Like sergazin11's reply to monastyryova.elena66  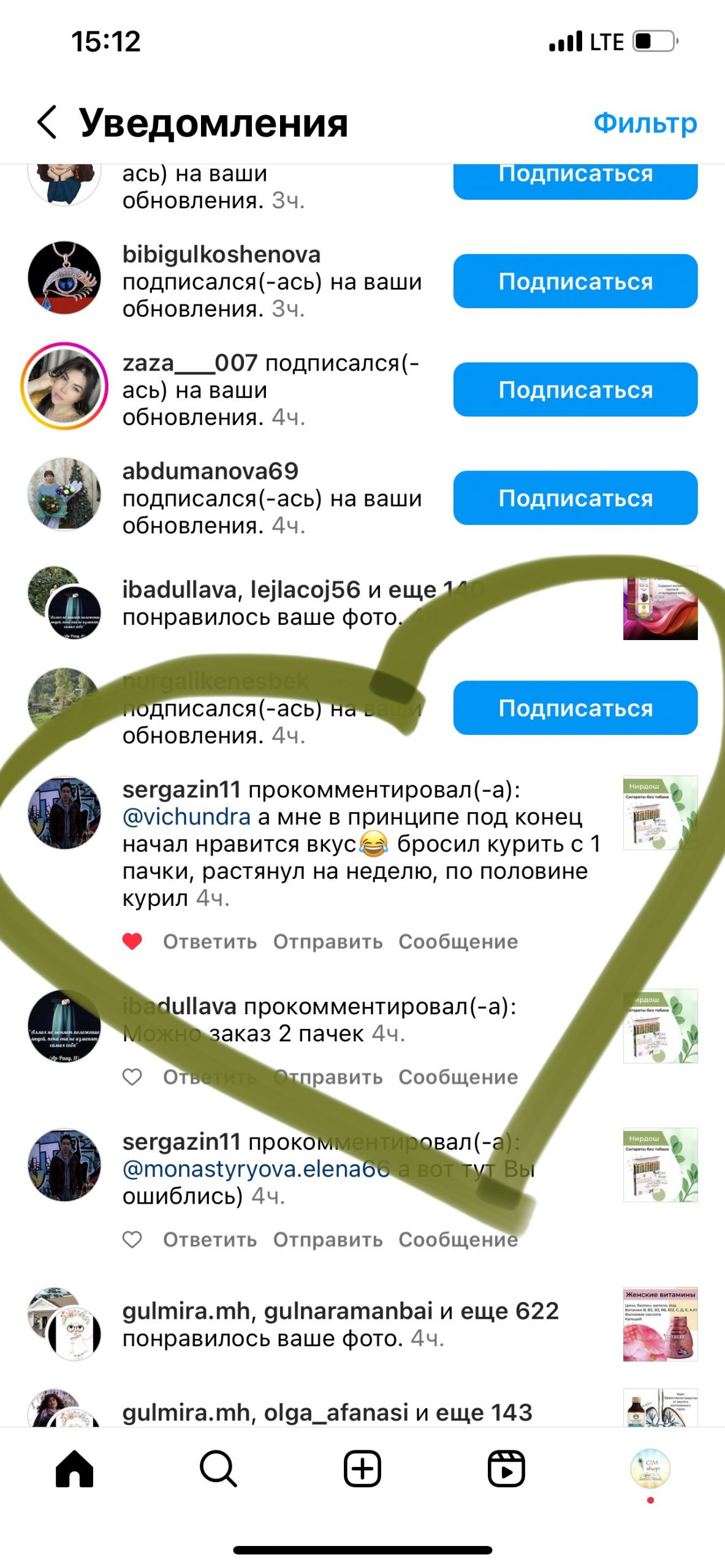[132, 1240]
